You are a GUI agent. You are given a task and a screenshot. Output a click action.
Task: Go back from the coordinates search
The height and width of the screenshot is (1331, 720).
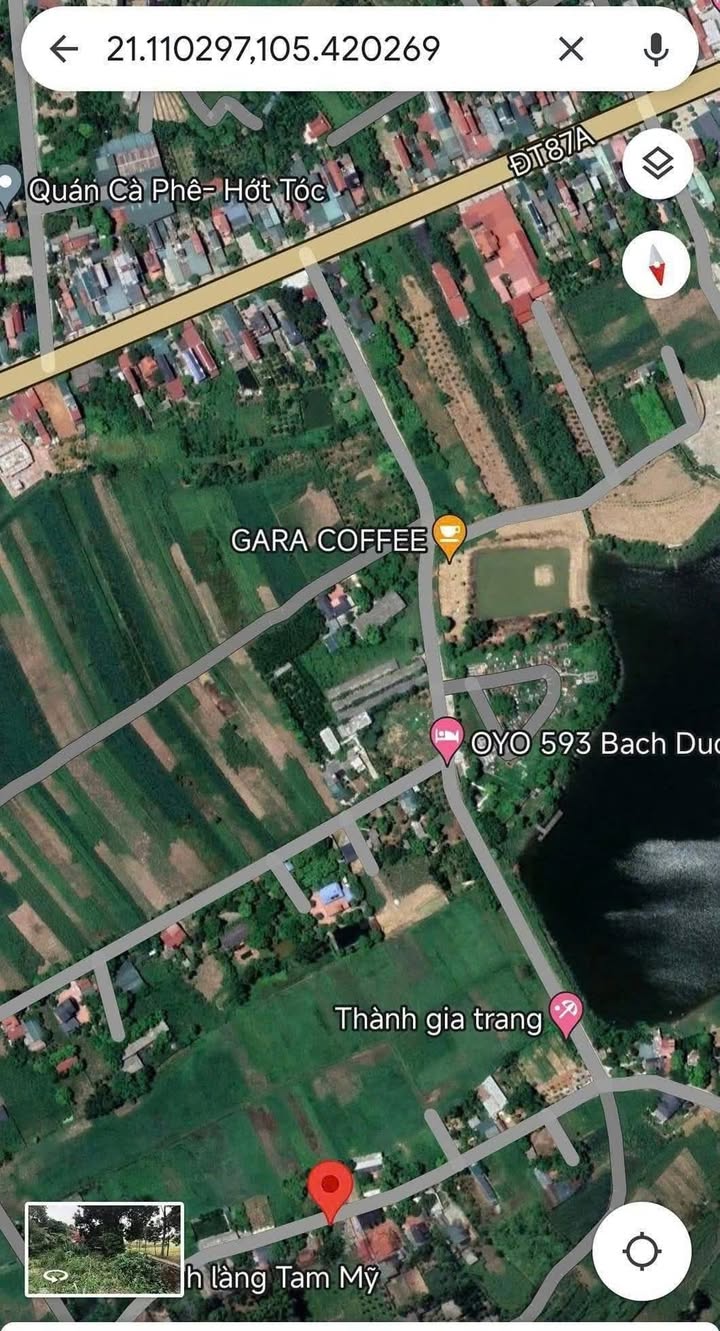[x=63, y=49]
